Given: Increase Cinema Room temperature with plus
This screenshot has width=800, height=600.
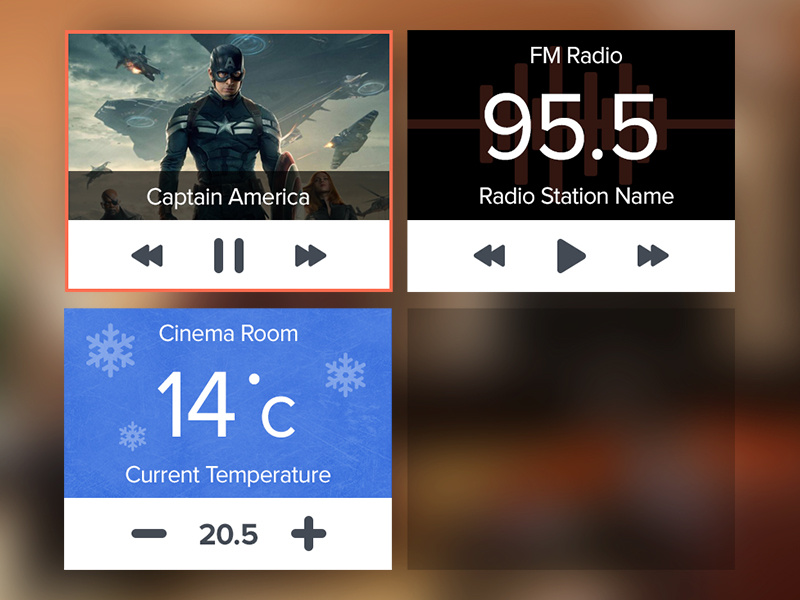Looking at the screenshot, I should point(309,534).
